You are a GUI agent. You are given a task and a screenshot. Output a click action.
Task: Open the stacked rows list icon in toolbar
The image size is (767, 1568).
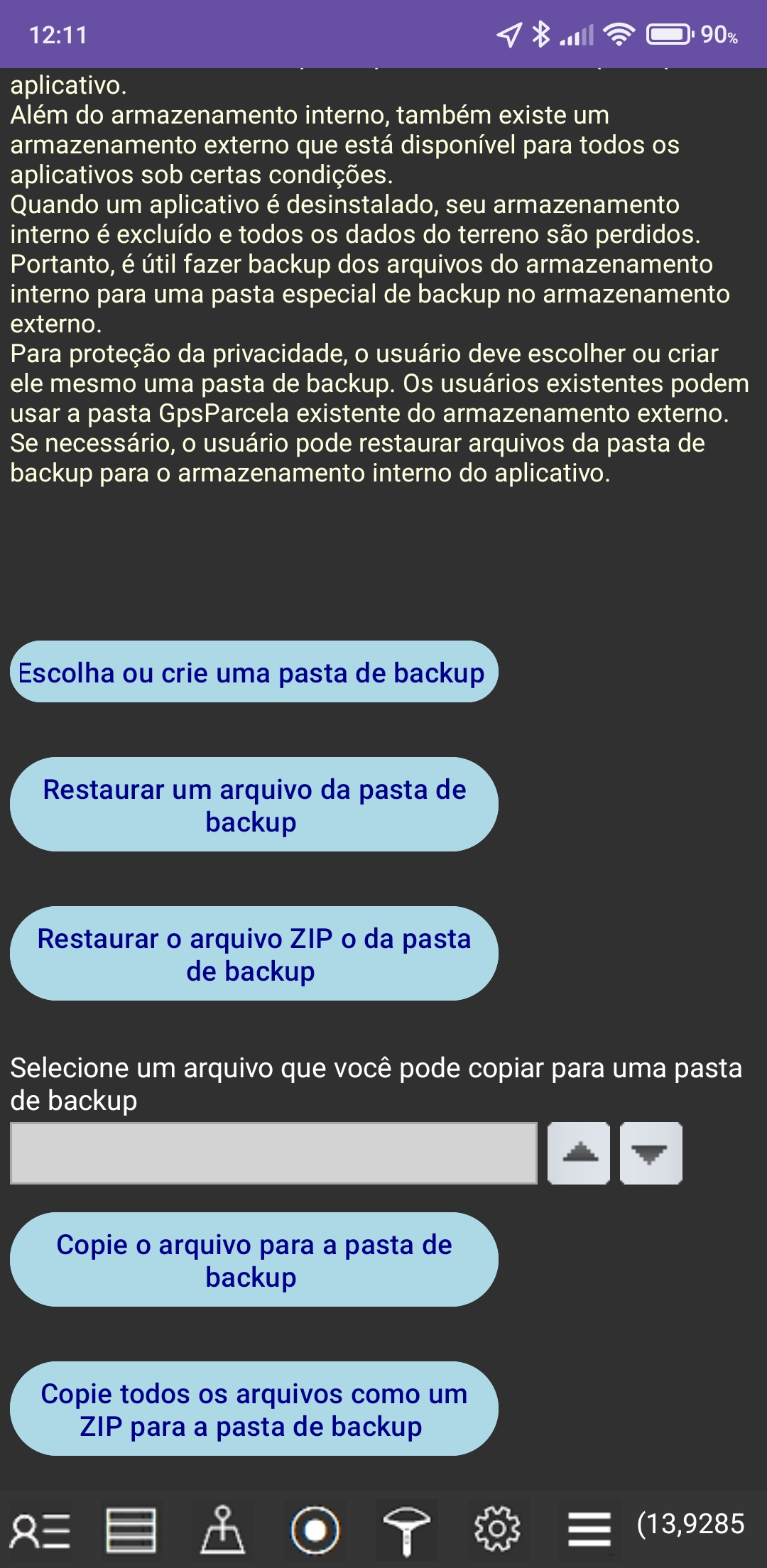click(x=131, y=1530)
